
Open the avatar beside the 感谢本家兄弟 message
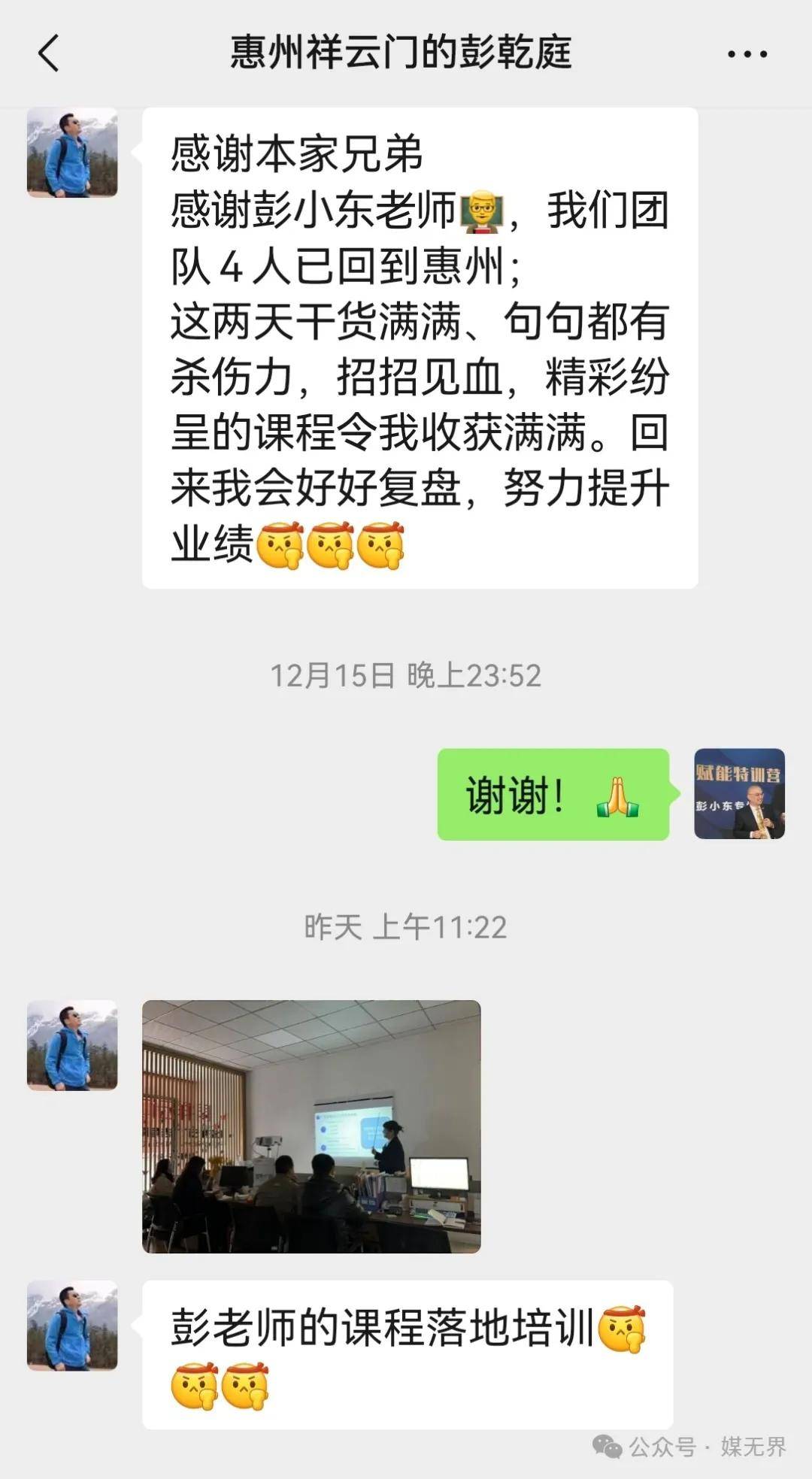click(x=72, y=153)
